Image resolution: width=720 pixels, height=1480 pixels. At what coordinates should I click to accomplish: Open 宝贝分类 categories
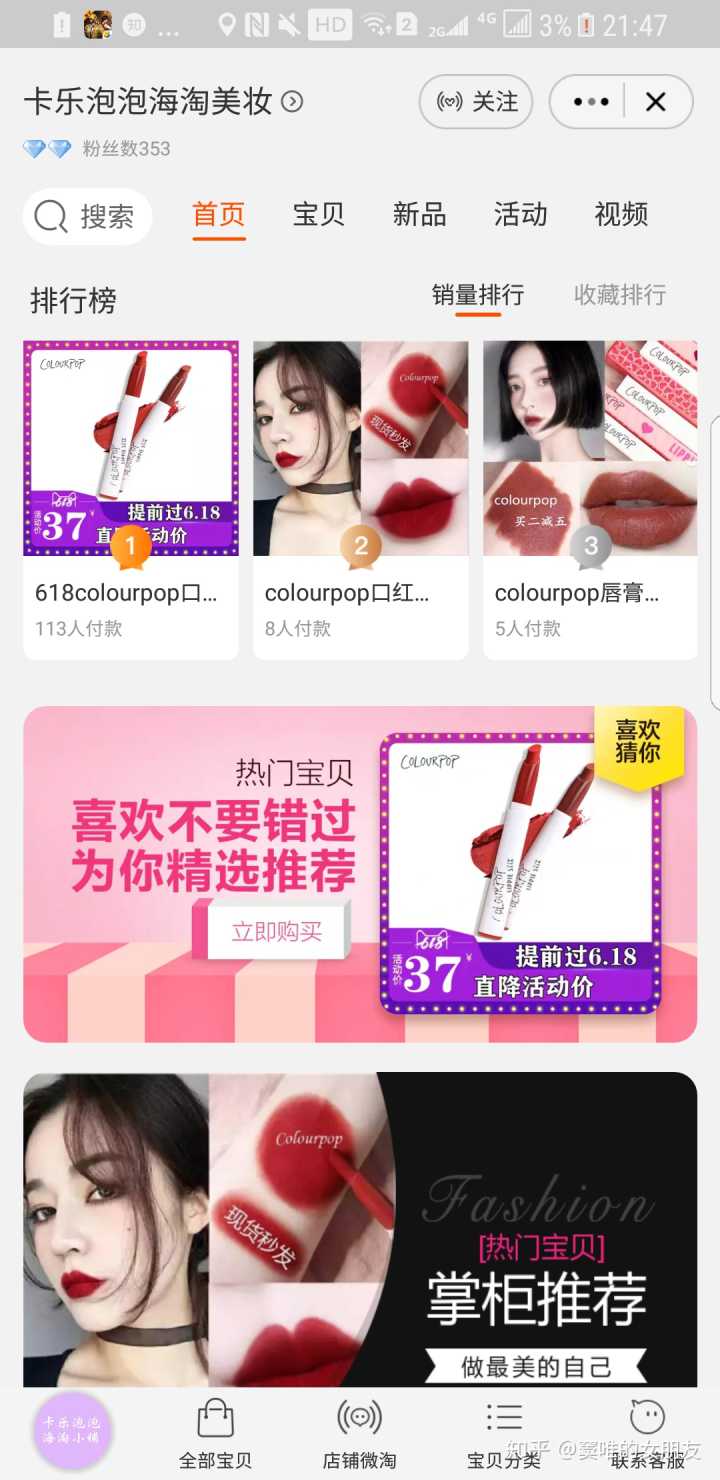[504, 1434]
